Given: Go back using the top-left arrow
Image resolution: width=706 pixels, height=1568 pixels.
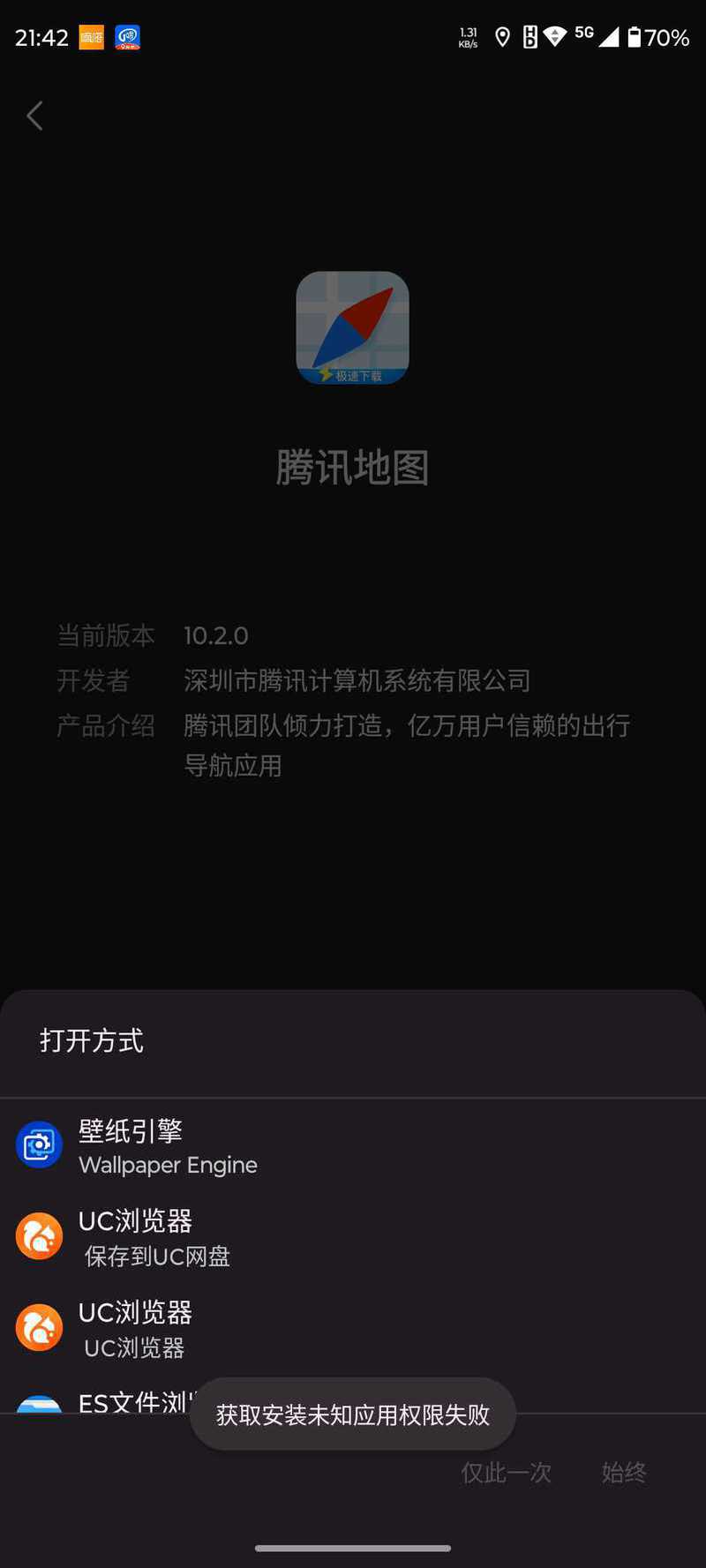Looking at the screenshot, I should [35, 116].
